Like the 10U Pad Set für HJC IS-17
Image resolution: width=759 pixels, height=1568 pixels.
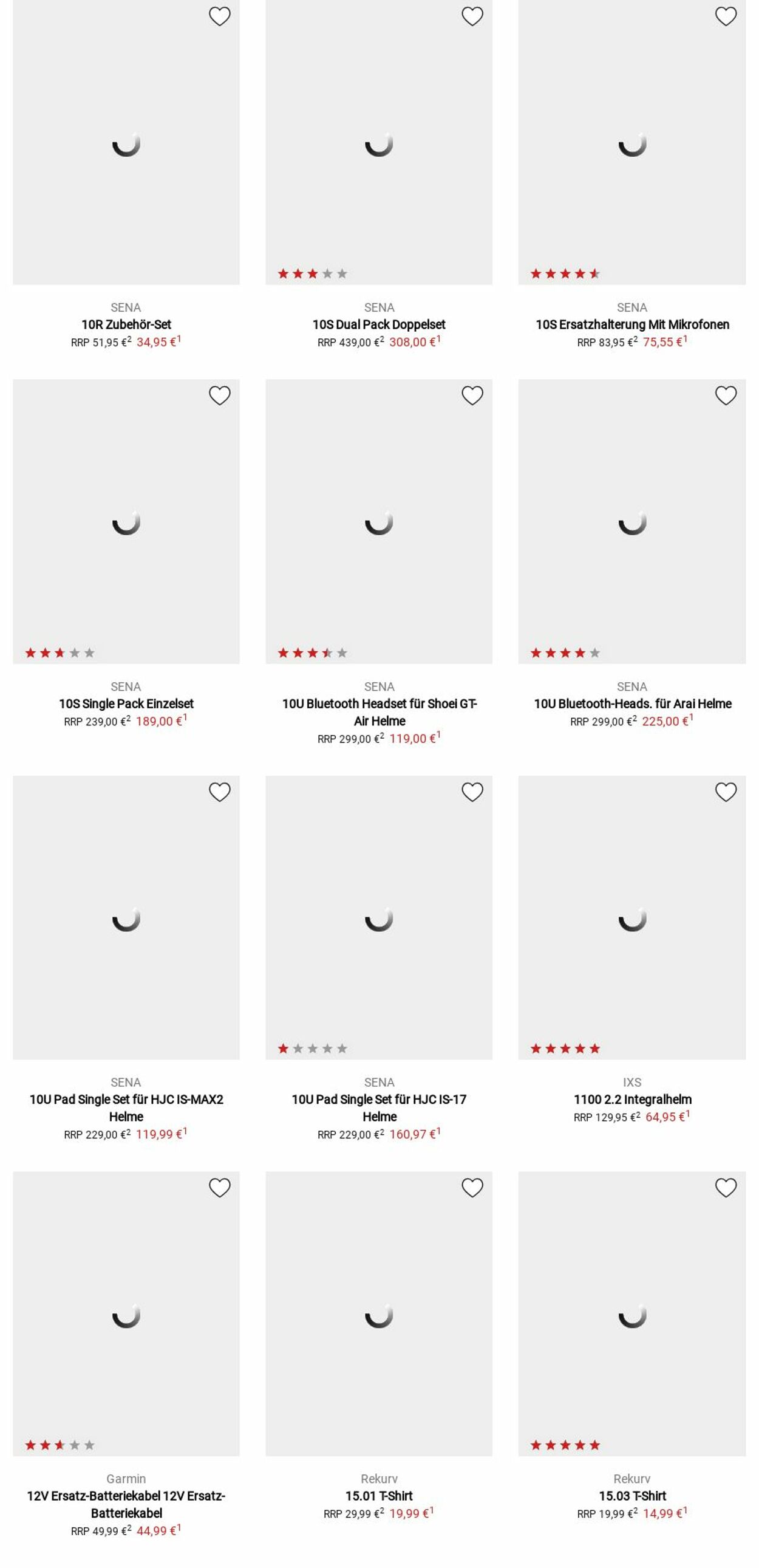coord(472,792)
